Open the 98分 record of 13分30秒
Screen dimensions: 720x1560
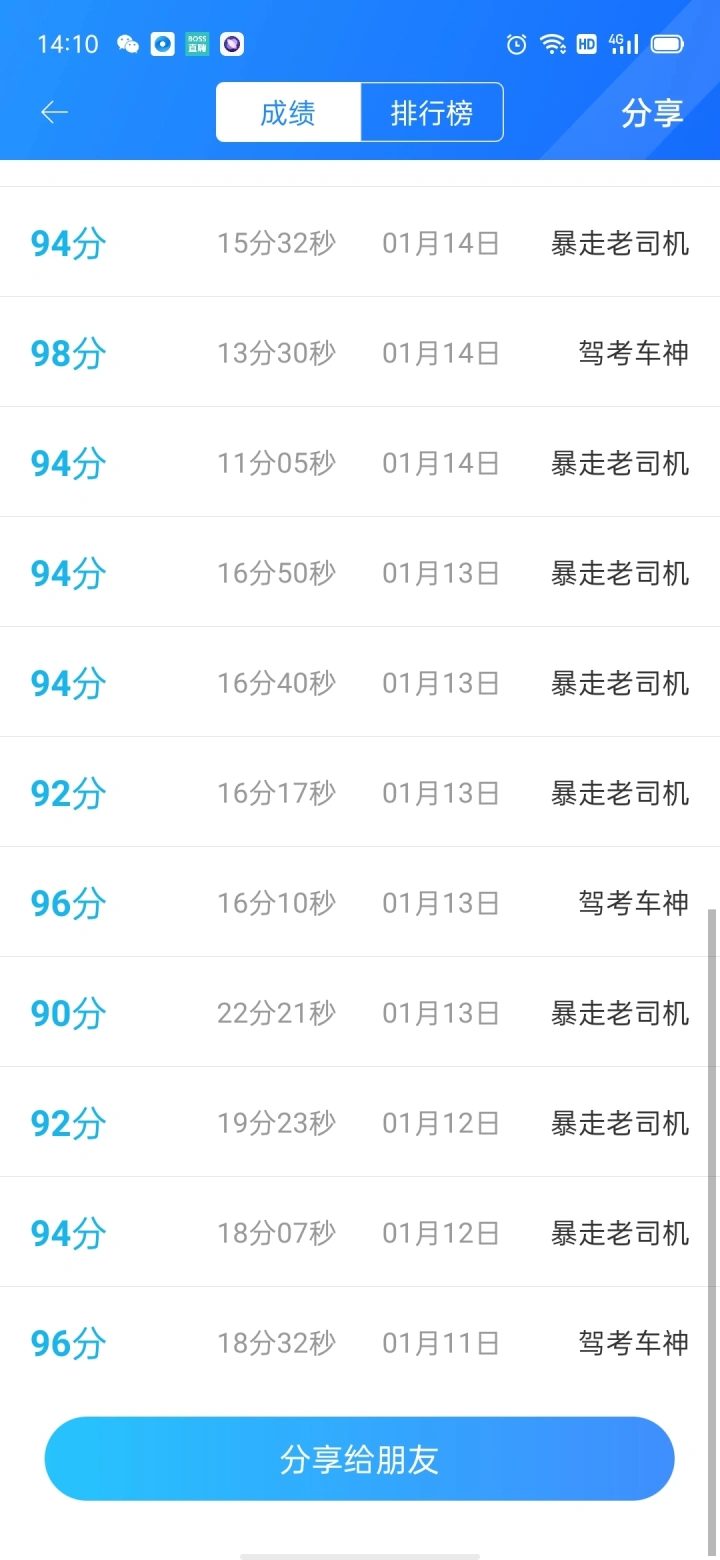360,353
